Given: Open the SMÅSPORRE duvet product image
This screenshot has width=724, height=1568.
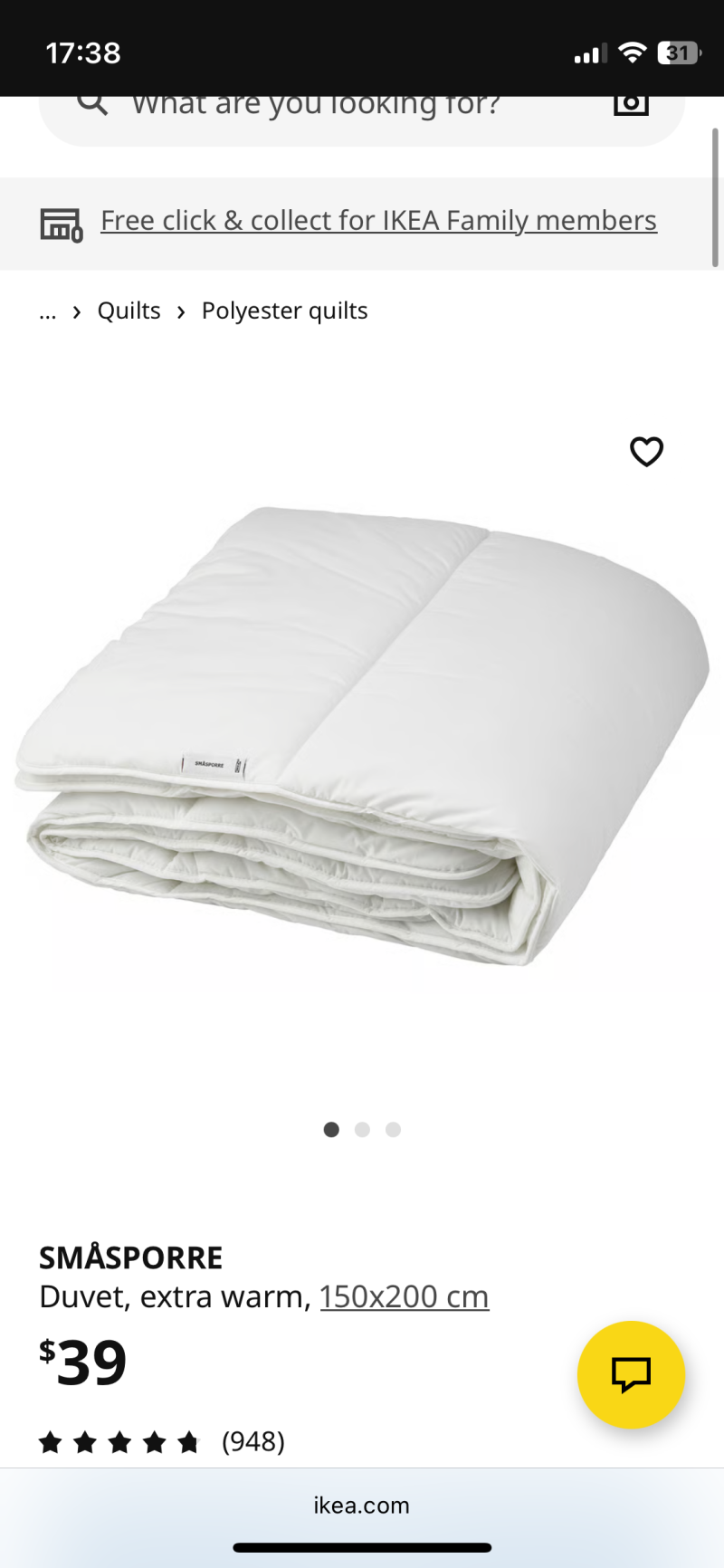Looking at the screenshot, I should (x=362, y=733).
